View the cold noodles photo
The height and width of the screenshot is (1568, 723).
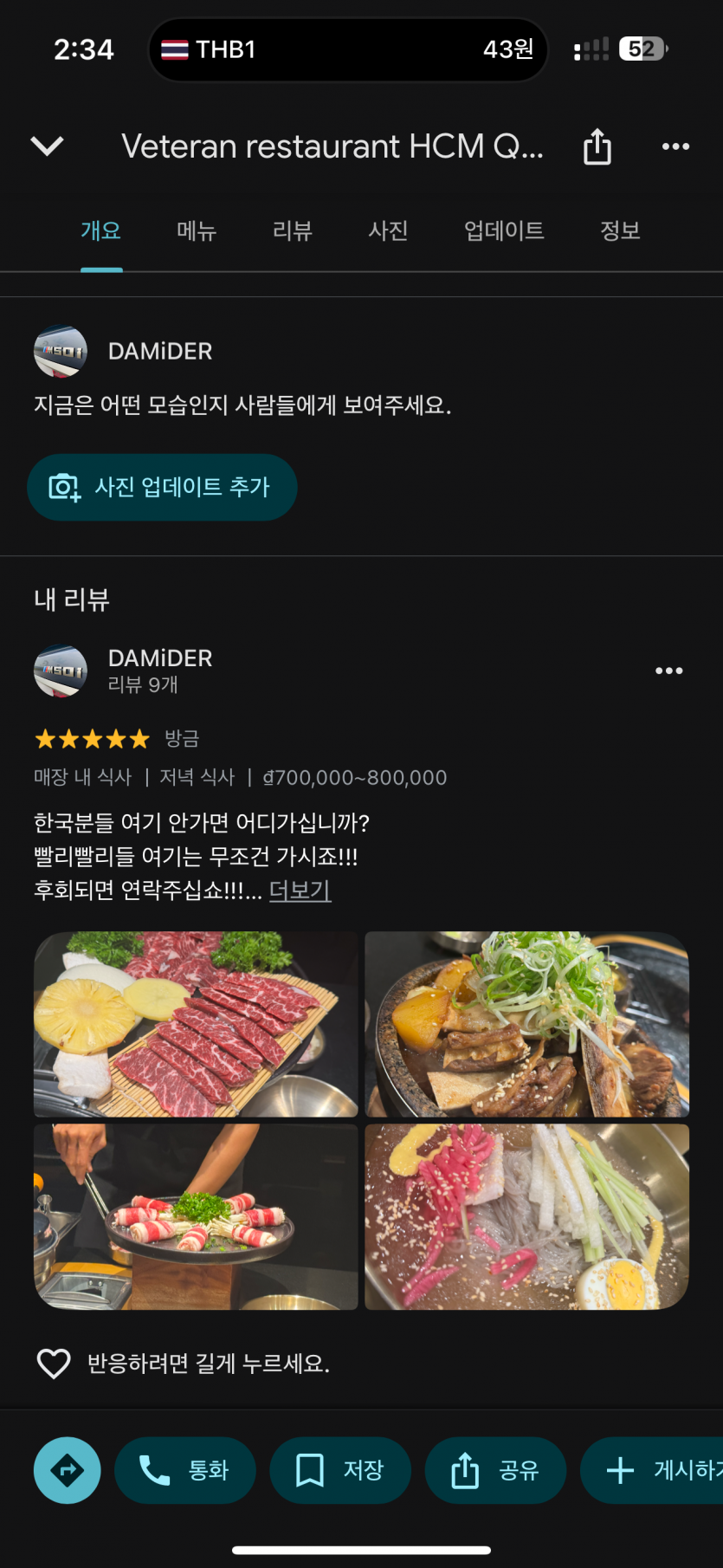pos(526,1216)
